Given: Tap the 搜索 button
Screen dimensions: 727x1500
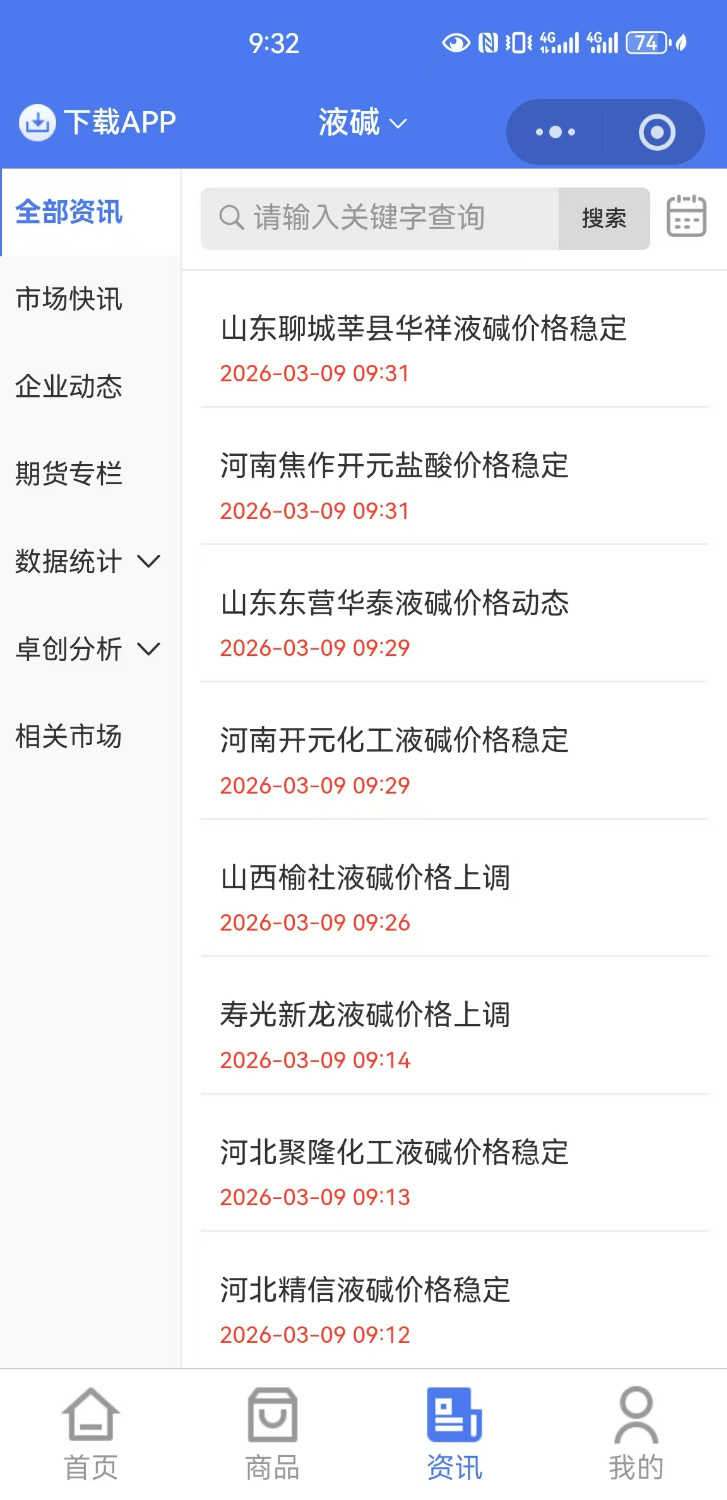Looking at the screenshot, I should (604, 218).
